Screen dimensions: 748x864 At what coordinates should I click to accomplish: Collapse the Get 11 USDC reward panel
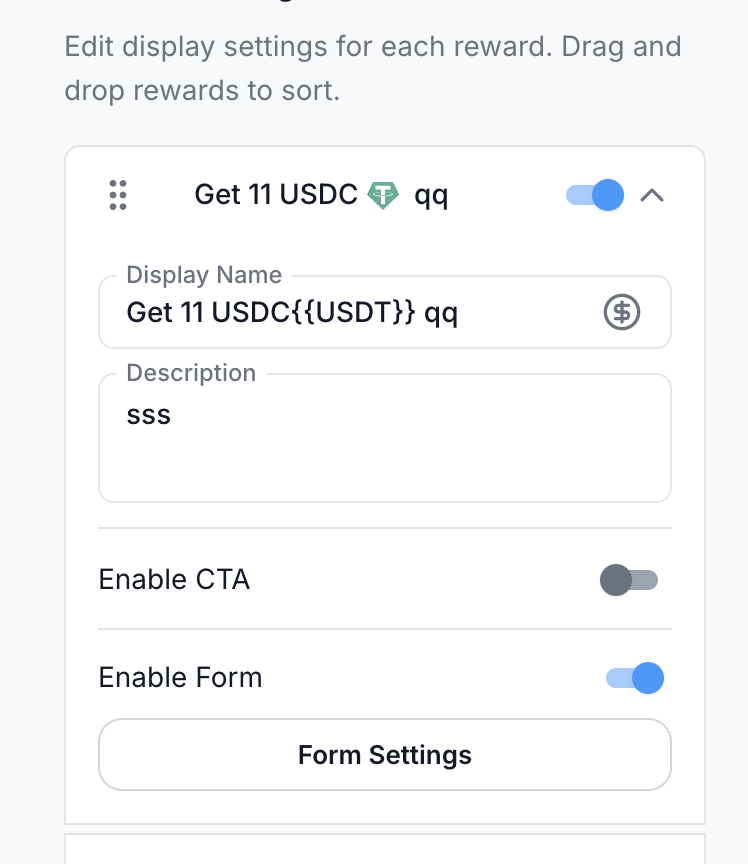click(652, 195)
